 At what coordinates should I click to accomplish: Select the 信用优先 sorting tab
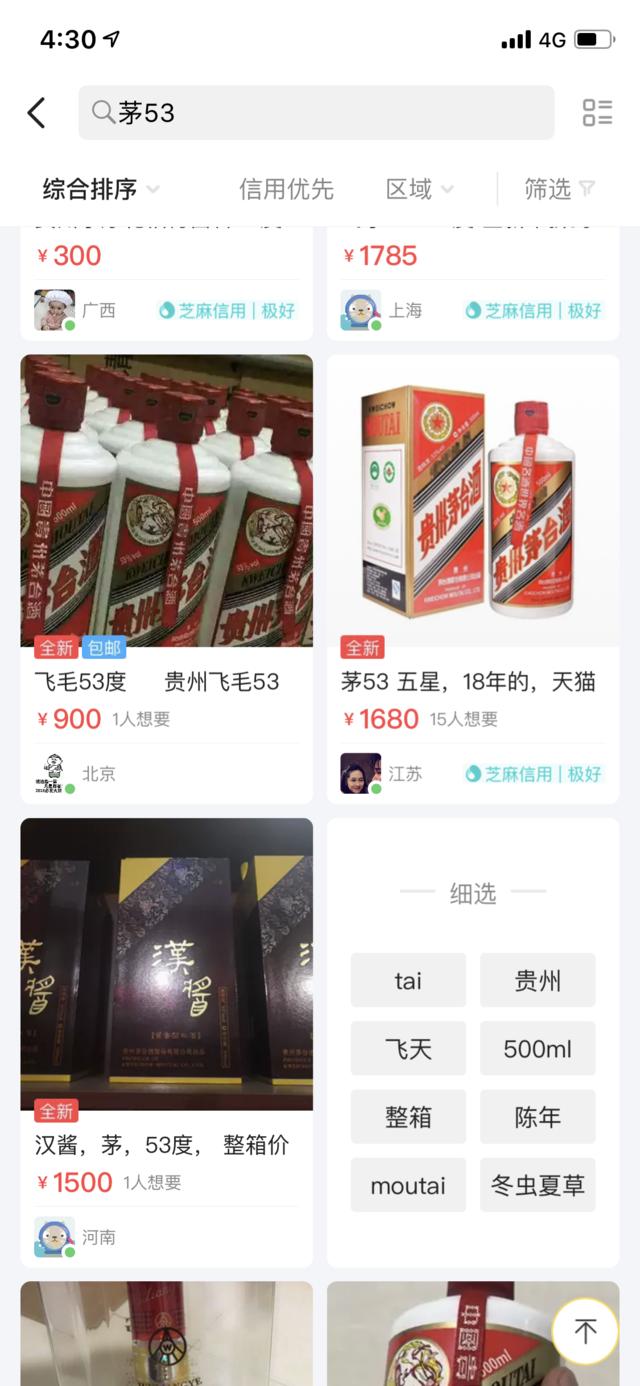pyautogui.click(x=286, y=189)
